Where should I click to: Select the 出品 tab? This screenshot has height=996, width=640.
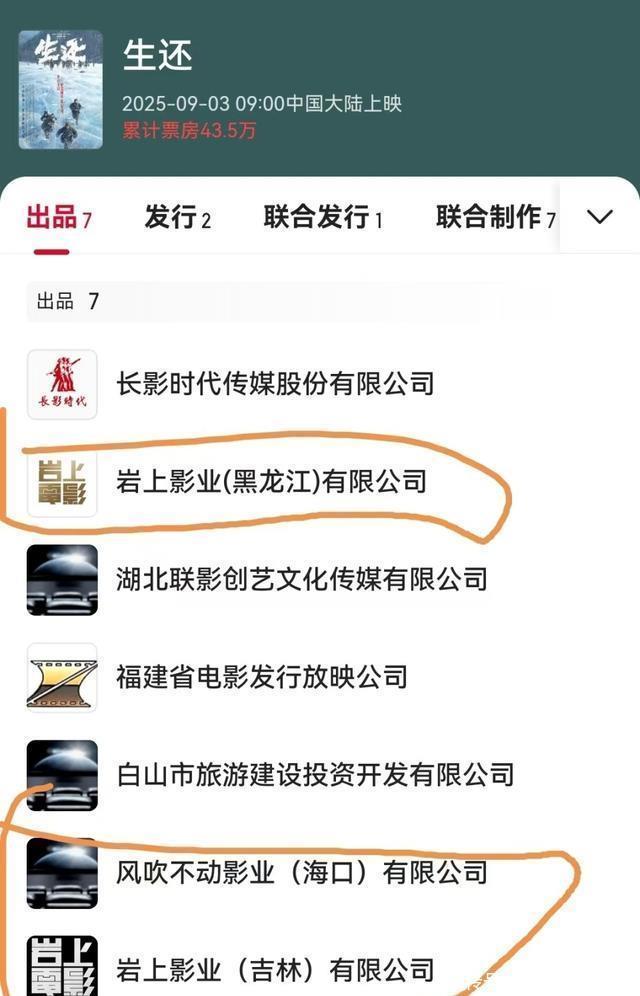58,217
